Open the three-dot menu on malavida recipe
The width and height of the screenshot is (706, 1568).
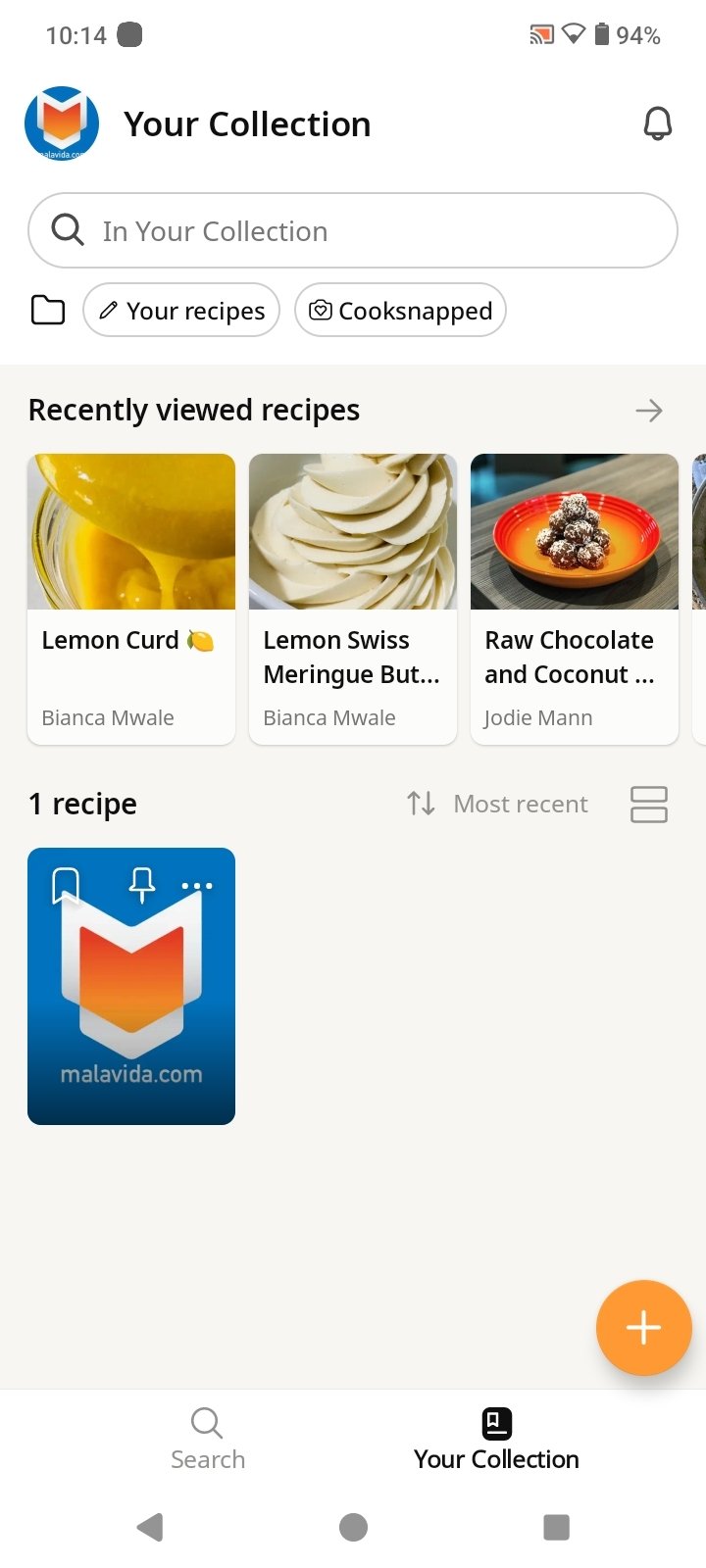click(x=197, y=886)
